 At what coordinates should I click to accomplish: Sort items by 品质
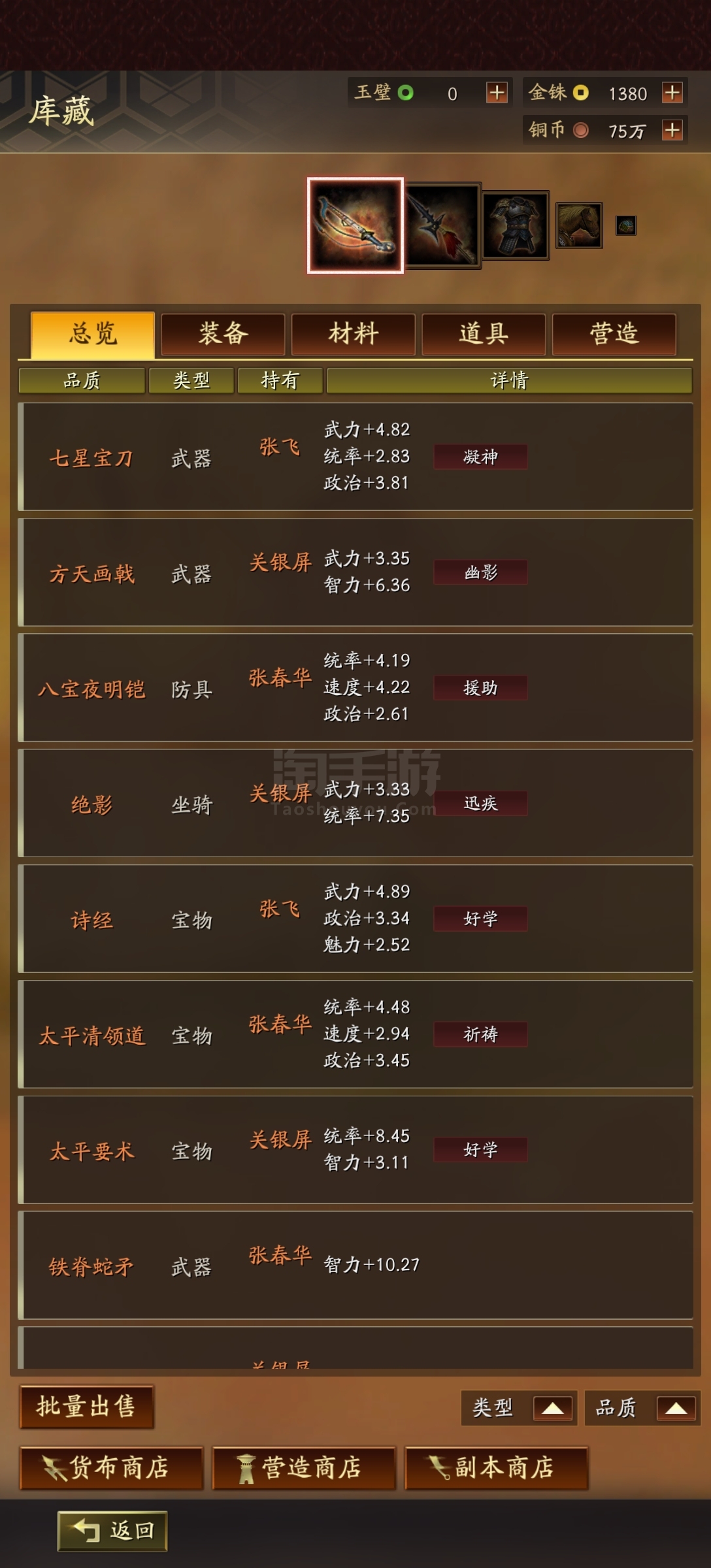point(642,1408)
